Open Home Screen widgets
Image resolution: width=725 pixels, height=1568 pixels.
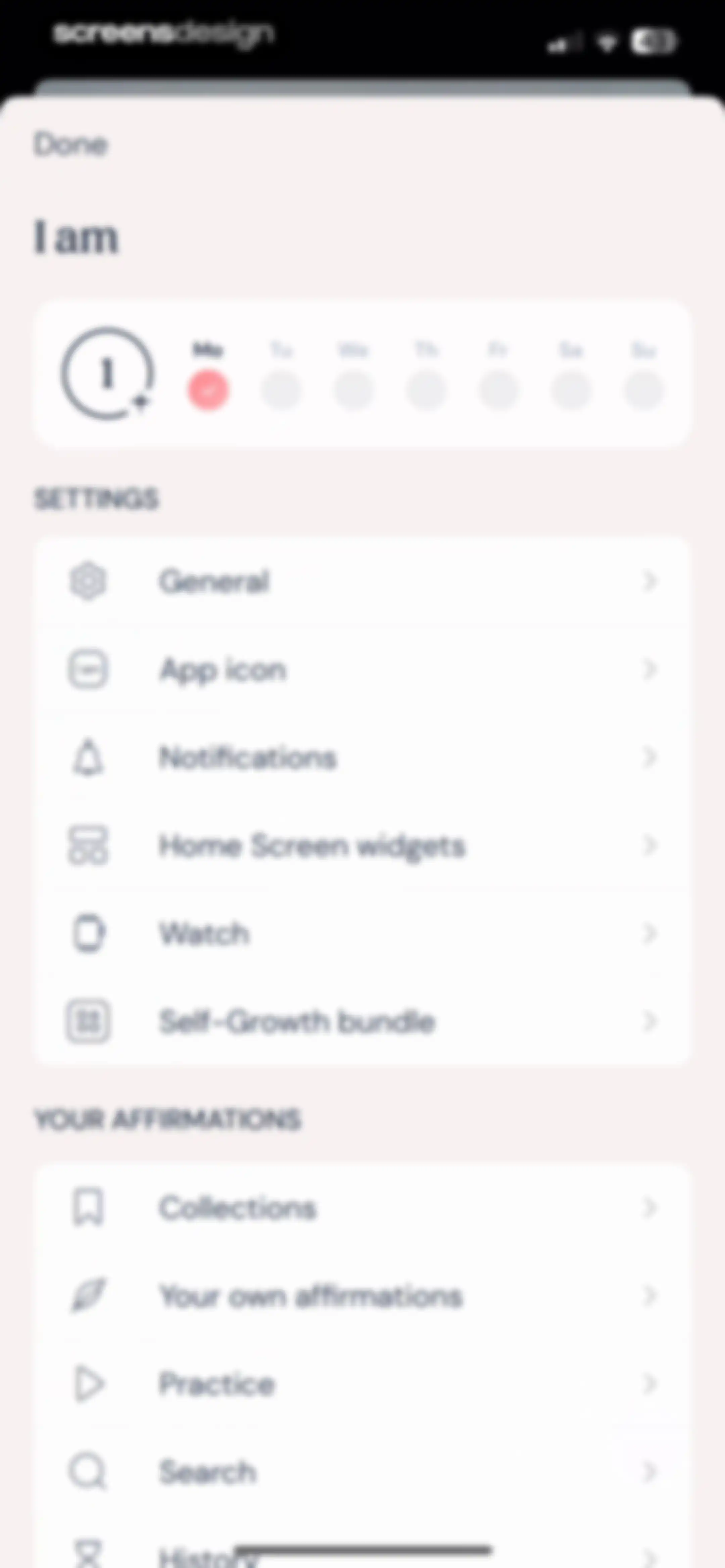(362, 845)
